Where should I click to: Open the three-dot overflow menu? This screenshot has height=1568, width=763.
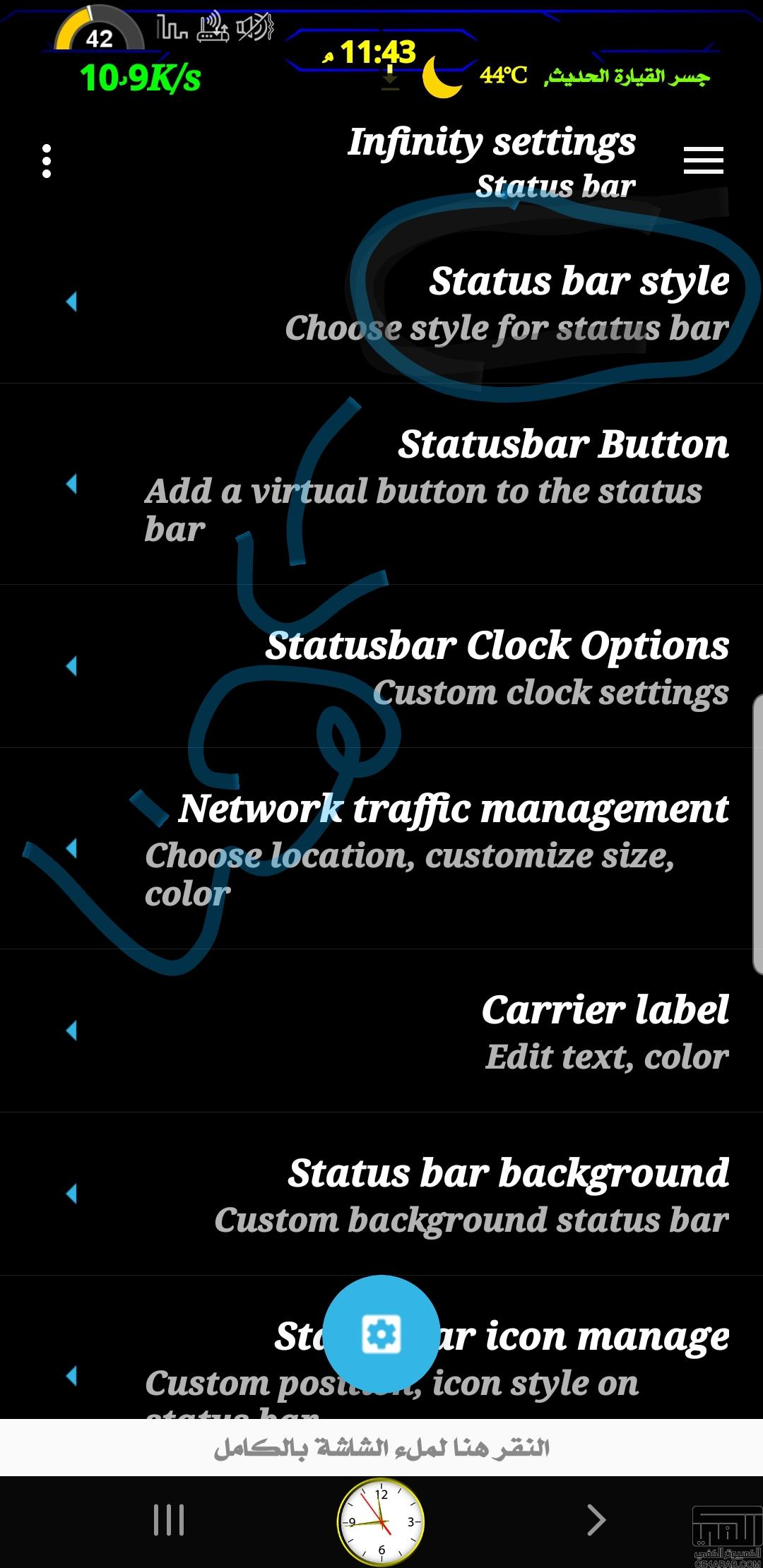point(47,161)
